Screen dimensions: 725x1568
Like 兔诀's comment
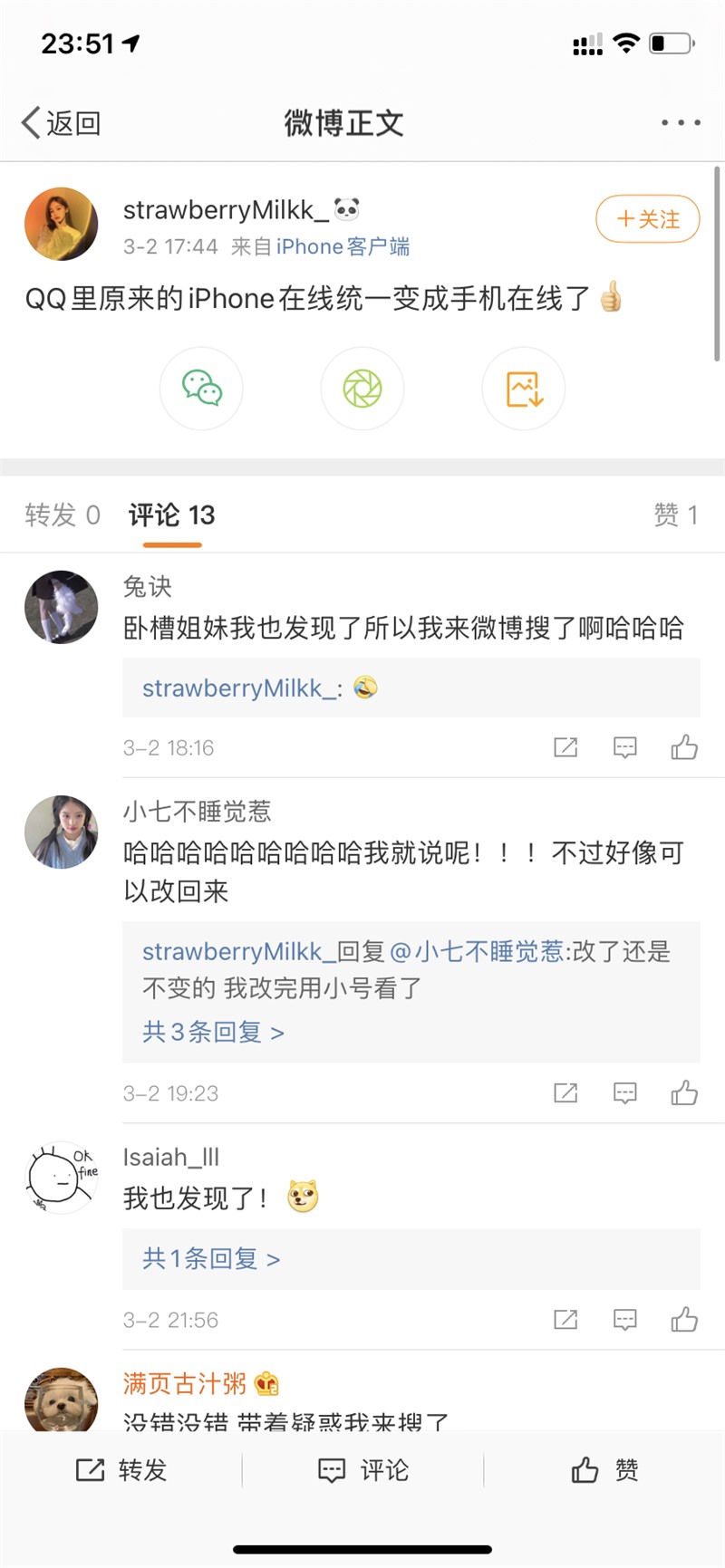684,747
